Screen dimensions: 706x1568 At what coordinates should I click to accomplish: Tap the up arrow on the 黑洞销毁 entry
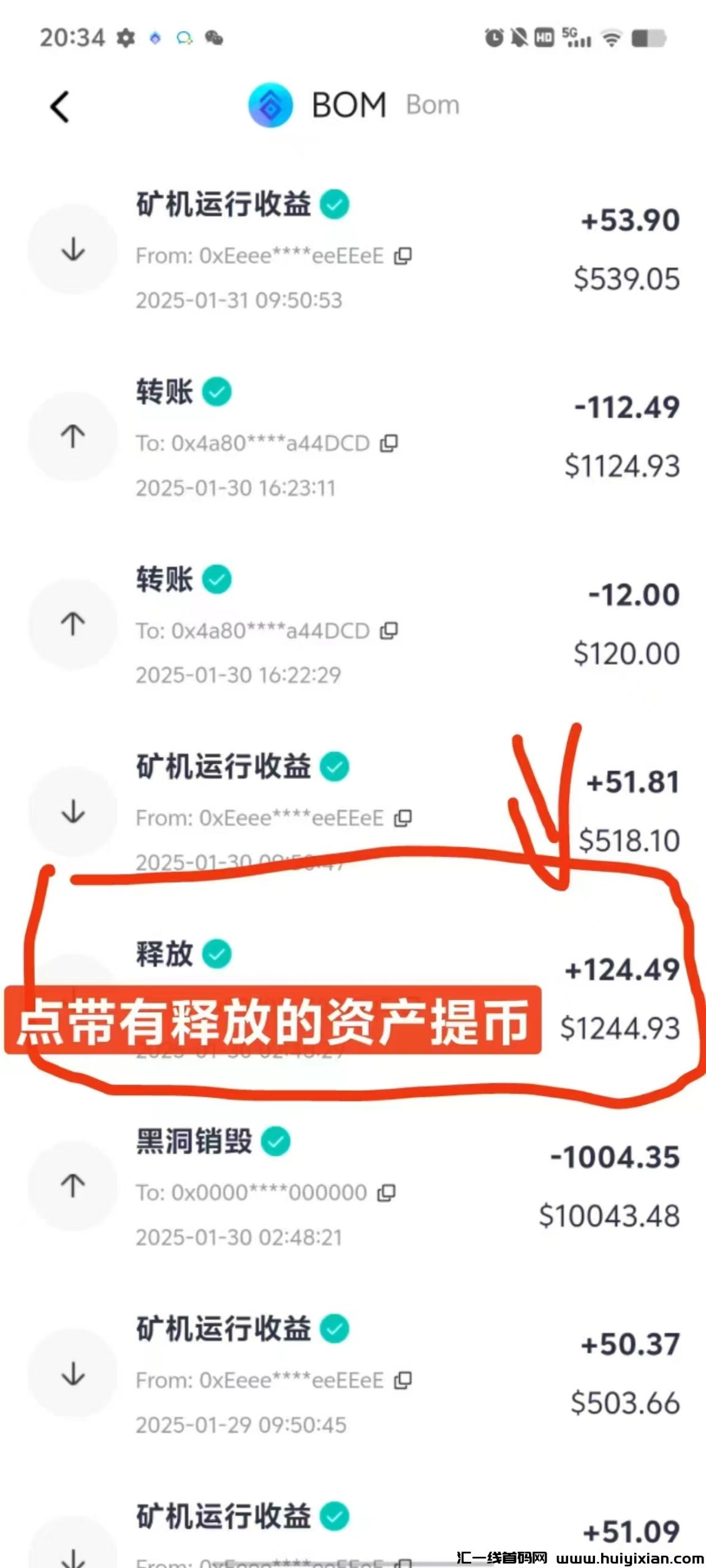(x=73, y=1186)
